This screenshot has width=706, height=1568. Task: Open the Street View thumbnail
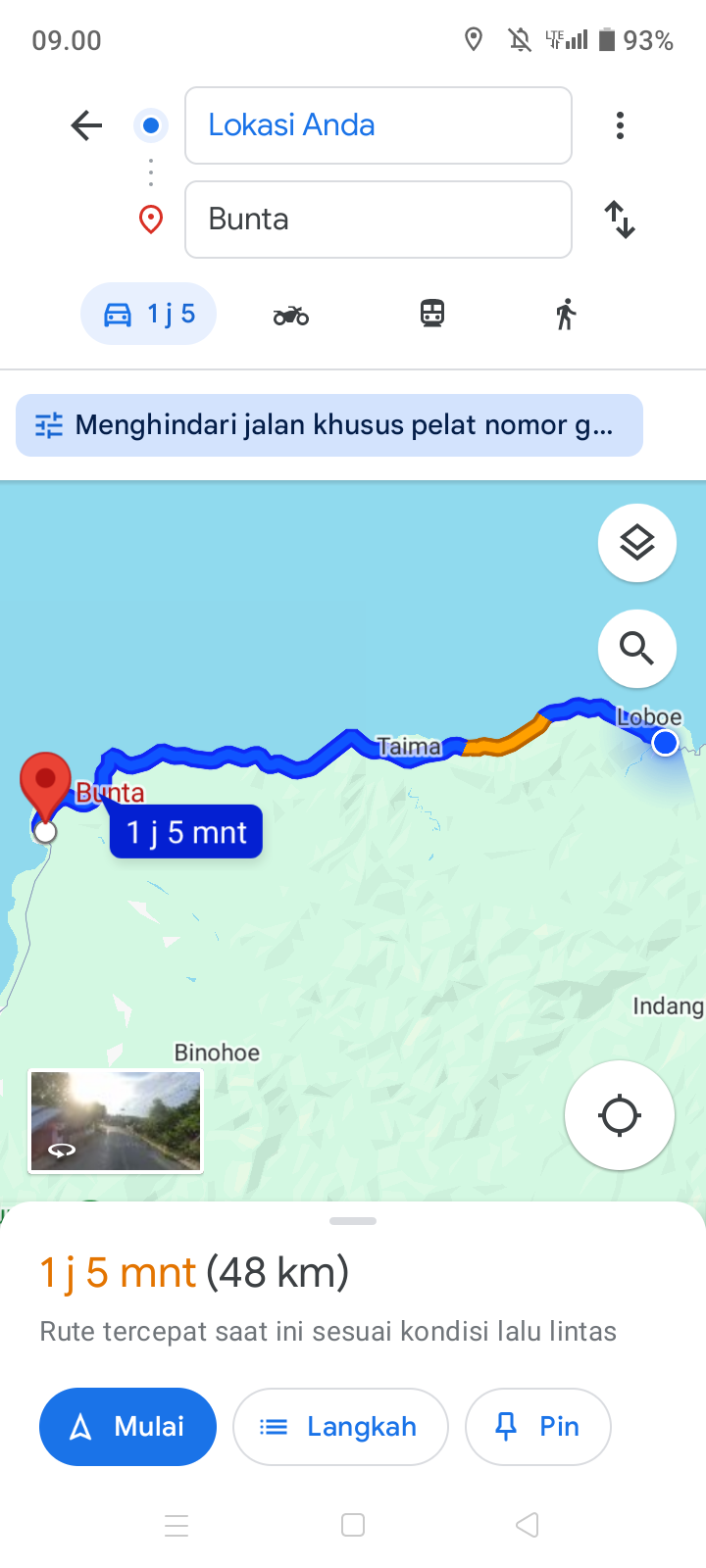(116, 1121)
